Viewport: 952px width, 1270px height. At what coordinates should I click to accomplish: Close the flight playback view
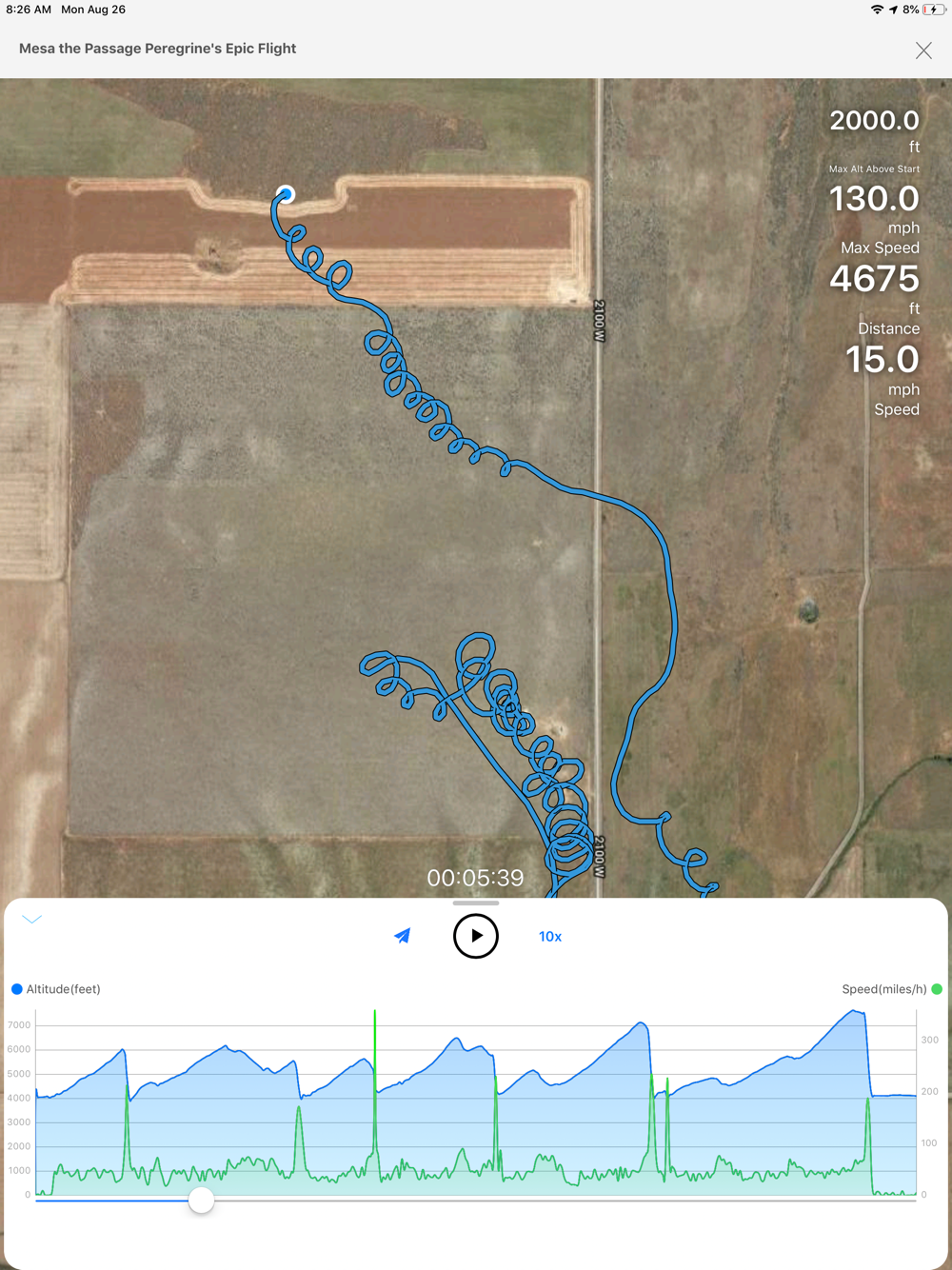pyautogui.click(x=923, y=50)
